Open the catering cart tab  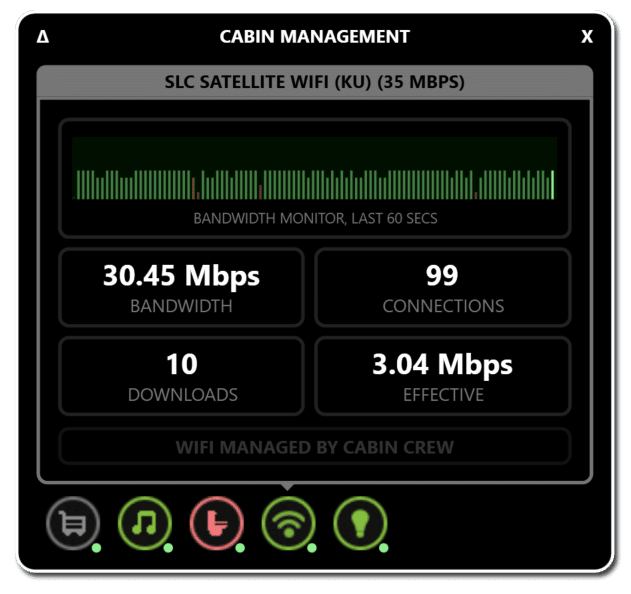[72, 522]
